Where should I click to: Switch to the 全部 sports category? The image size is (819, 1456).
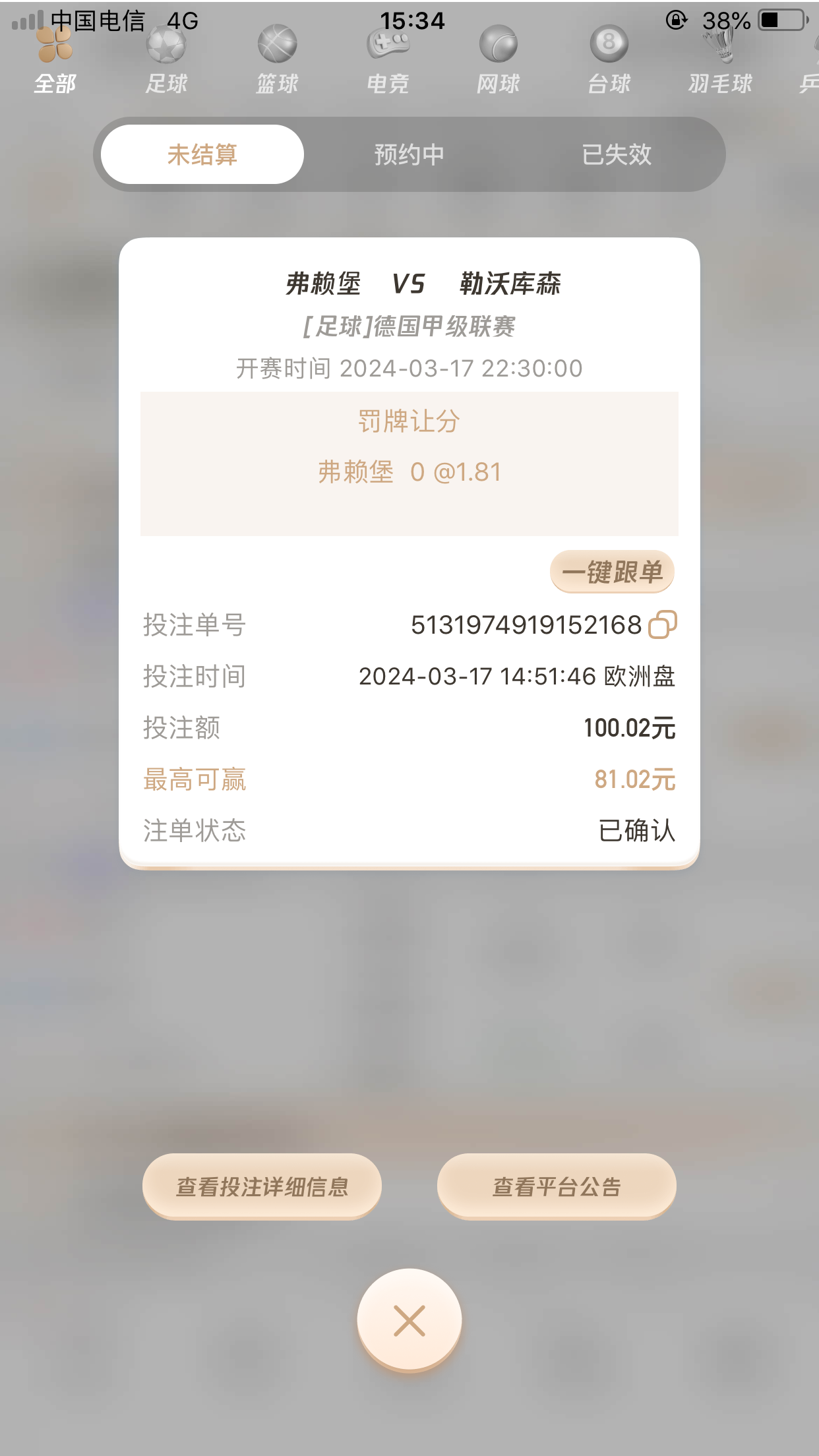(x=55, y=64)
